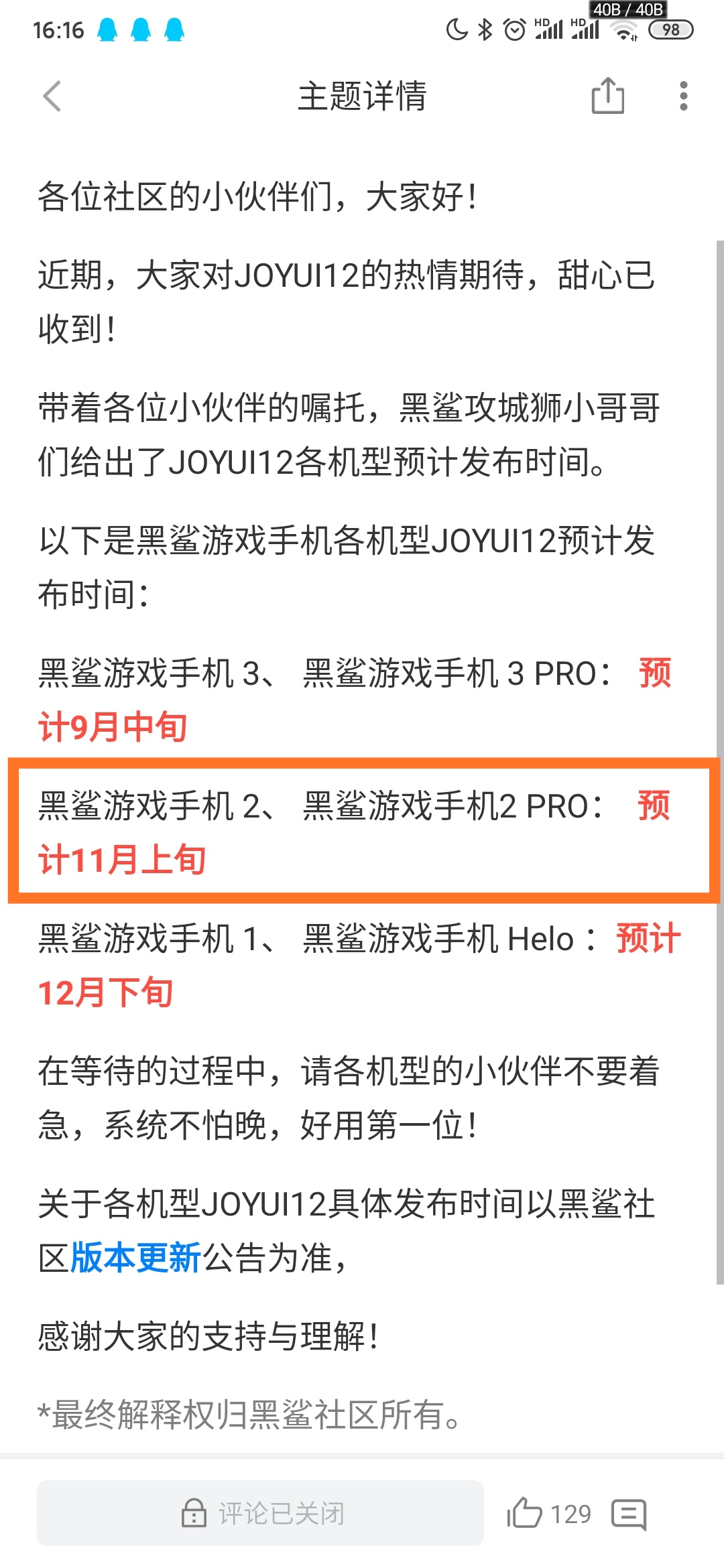Screen dimensions: 724x1568
Task: Share this topic post
Action: (607, 96)
